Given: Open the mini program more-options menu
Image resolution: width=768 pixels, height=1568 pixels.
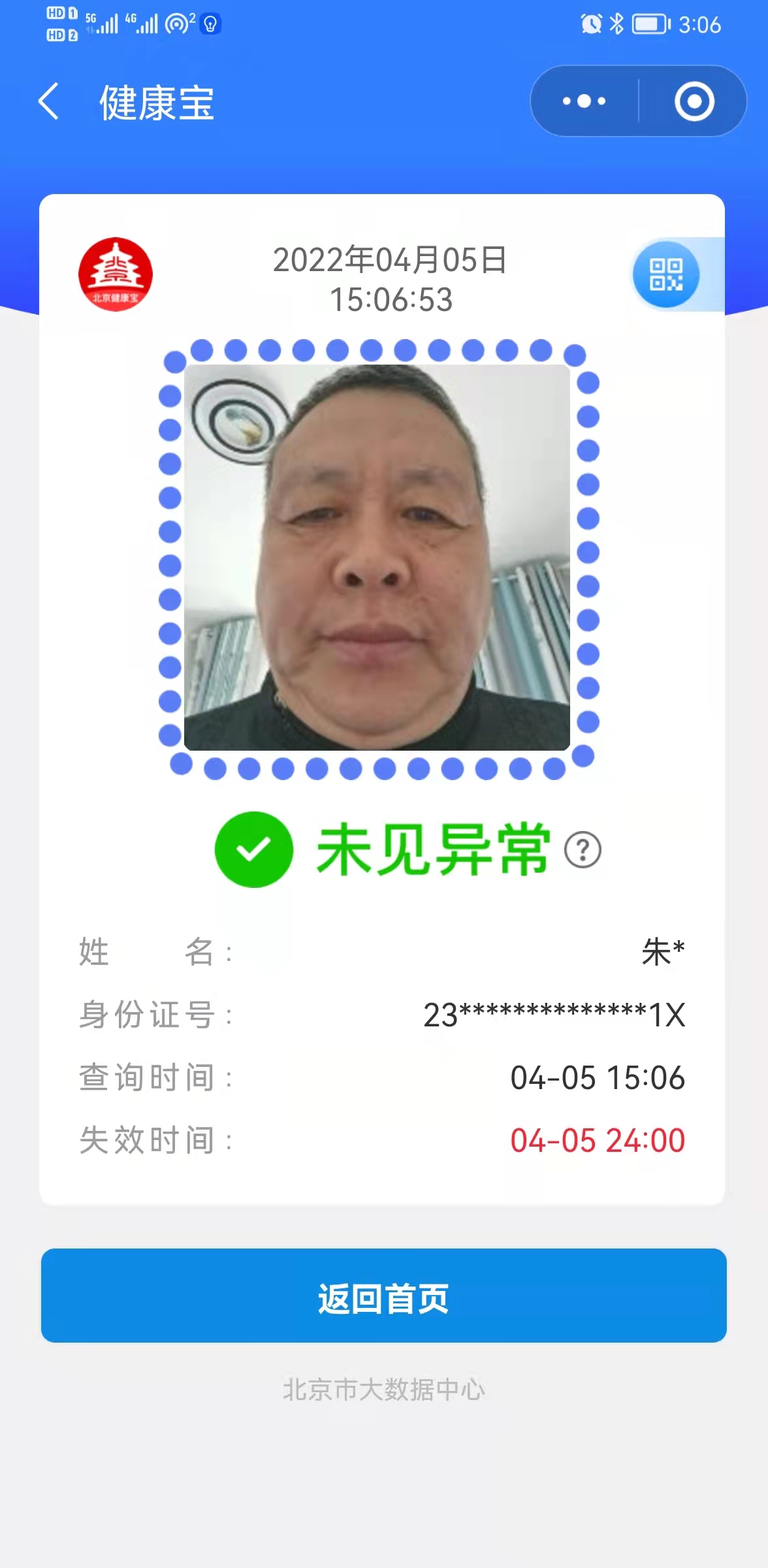Looking at the screenshot, I should 584,101.
